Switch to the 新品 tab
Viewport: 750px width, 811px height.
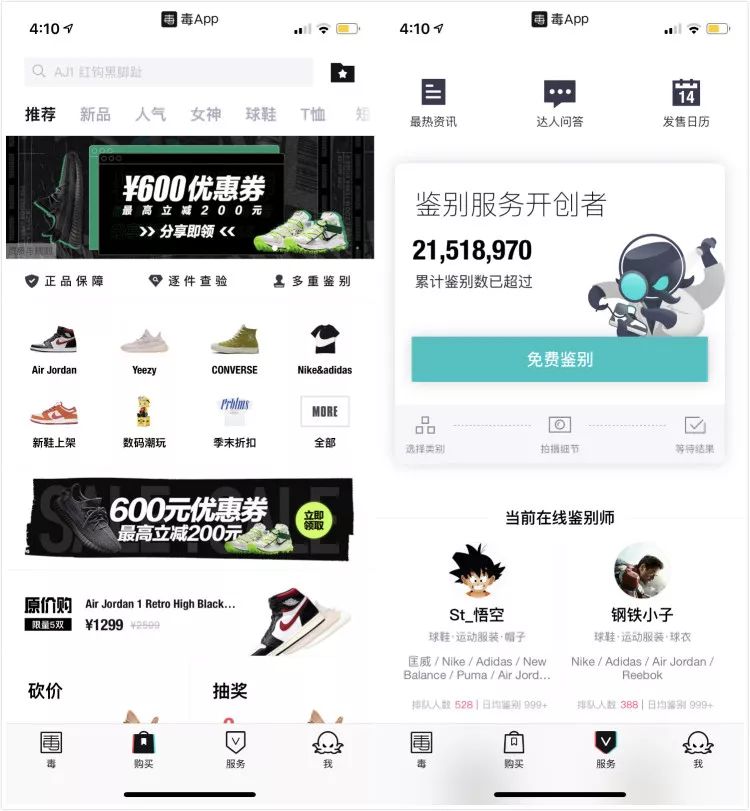pyautogui.click(x=95, y=115)
